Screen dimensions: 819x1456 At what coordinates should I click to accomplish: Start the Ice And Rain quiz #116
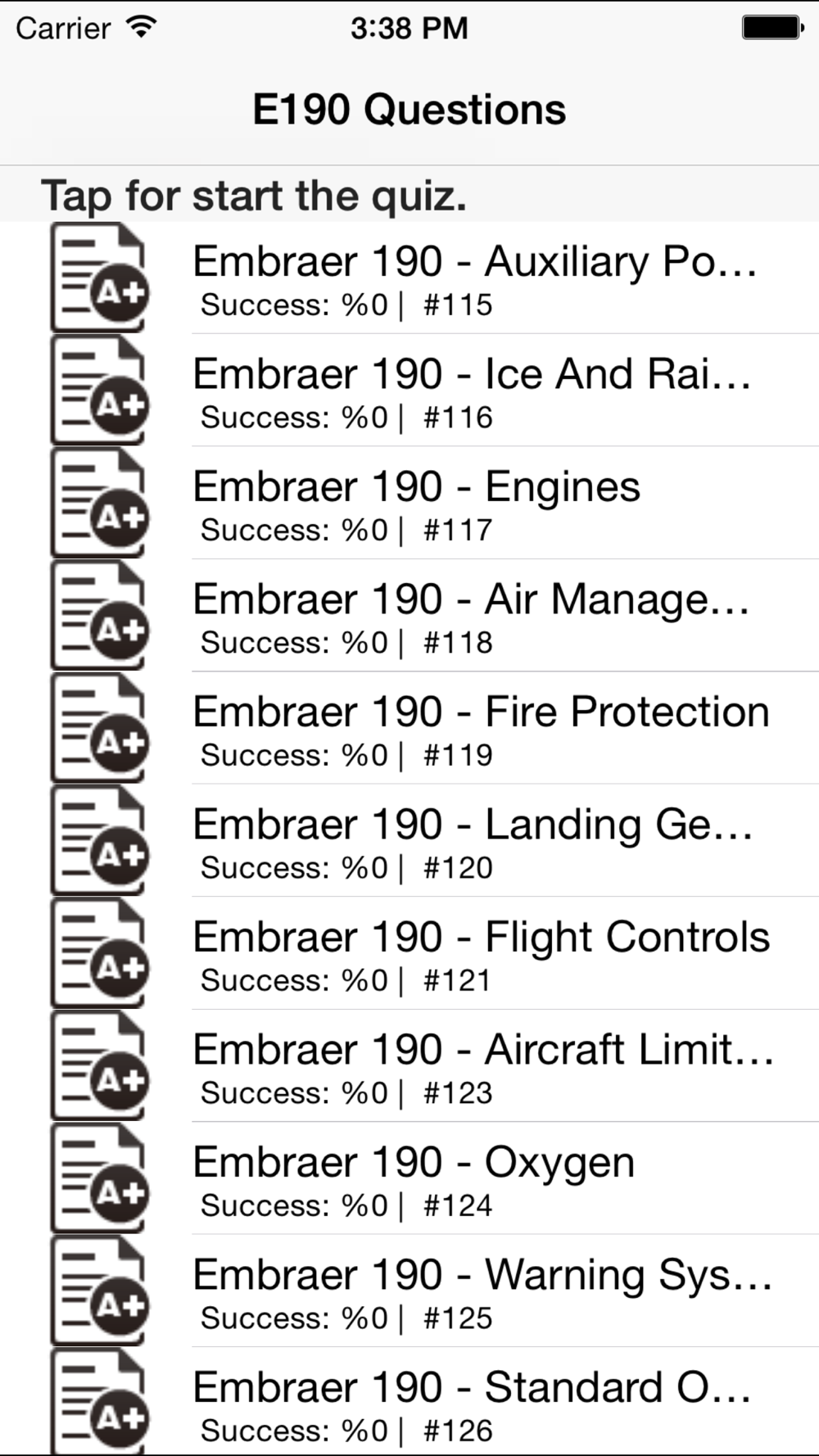[409, 391]
